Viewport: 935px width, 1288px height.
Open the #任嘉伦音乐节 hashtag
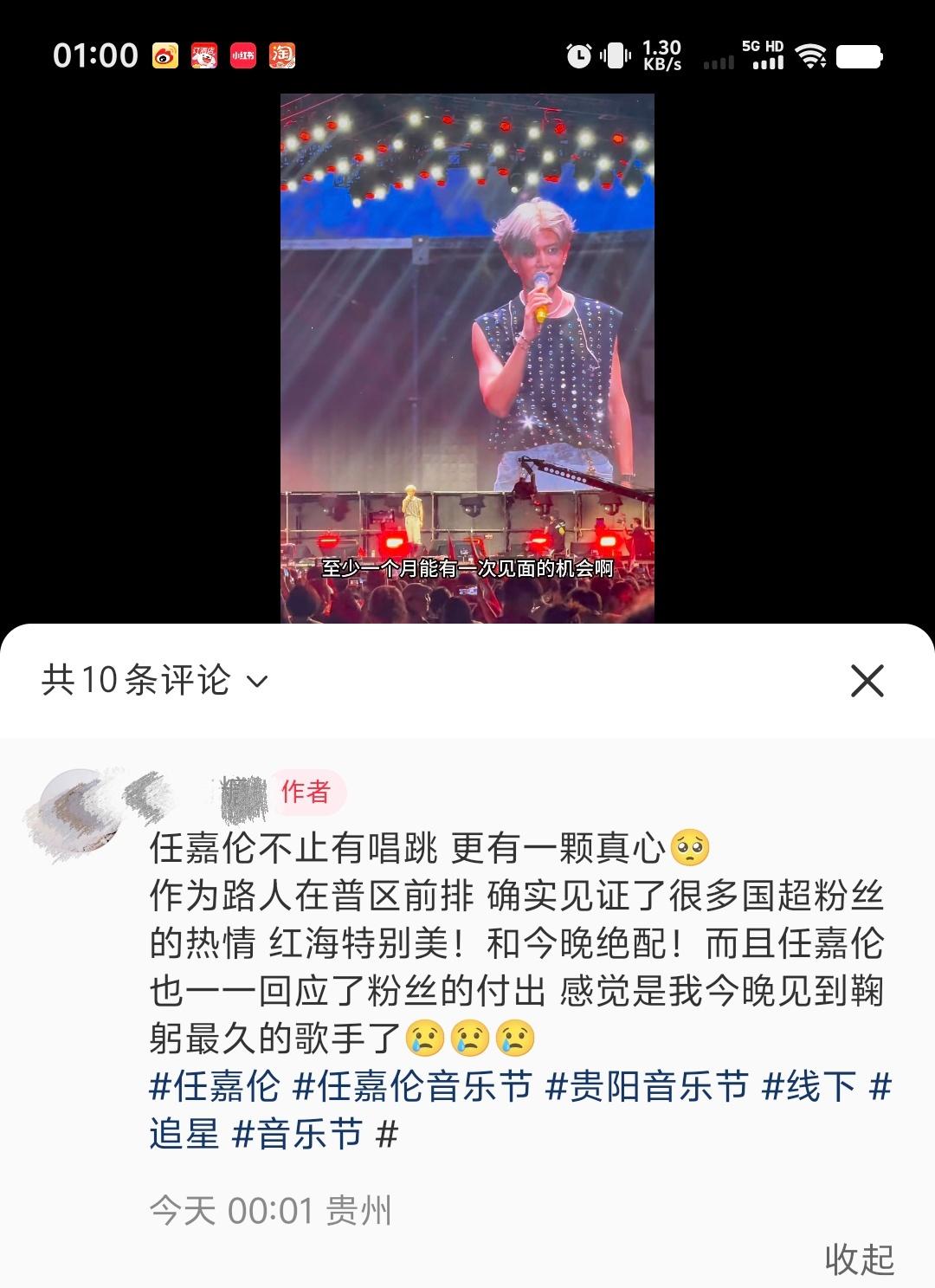pyautogui.click(x=412, y=1086)
